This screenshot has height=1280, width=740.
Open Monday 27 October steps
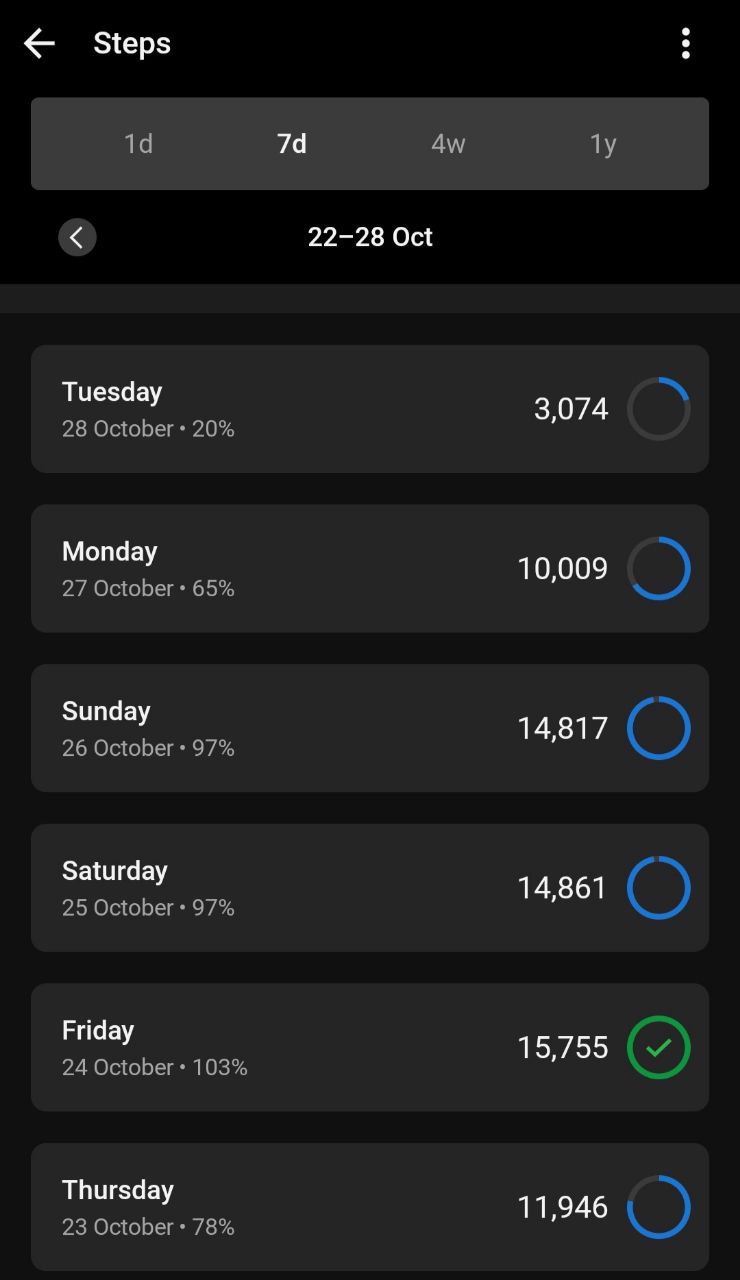coord(369,568)
